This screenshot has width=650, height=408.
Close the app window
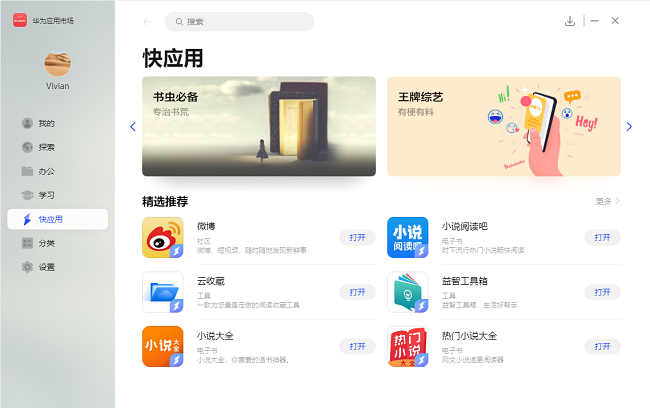(615, 21)
